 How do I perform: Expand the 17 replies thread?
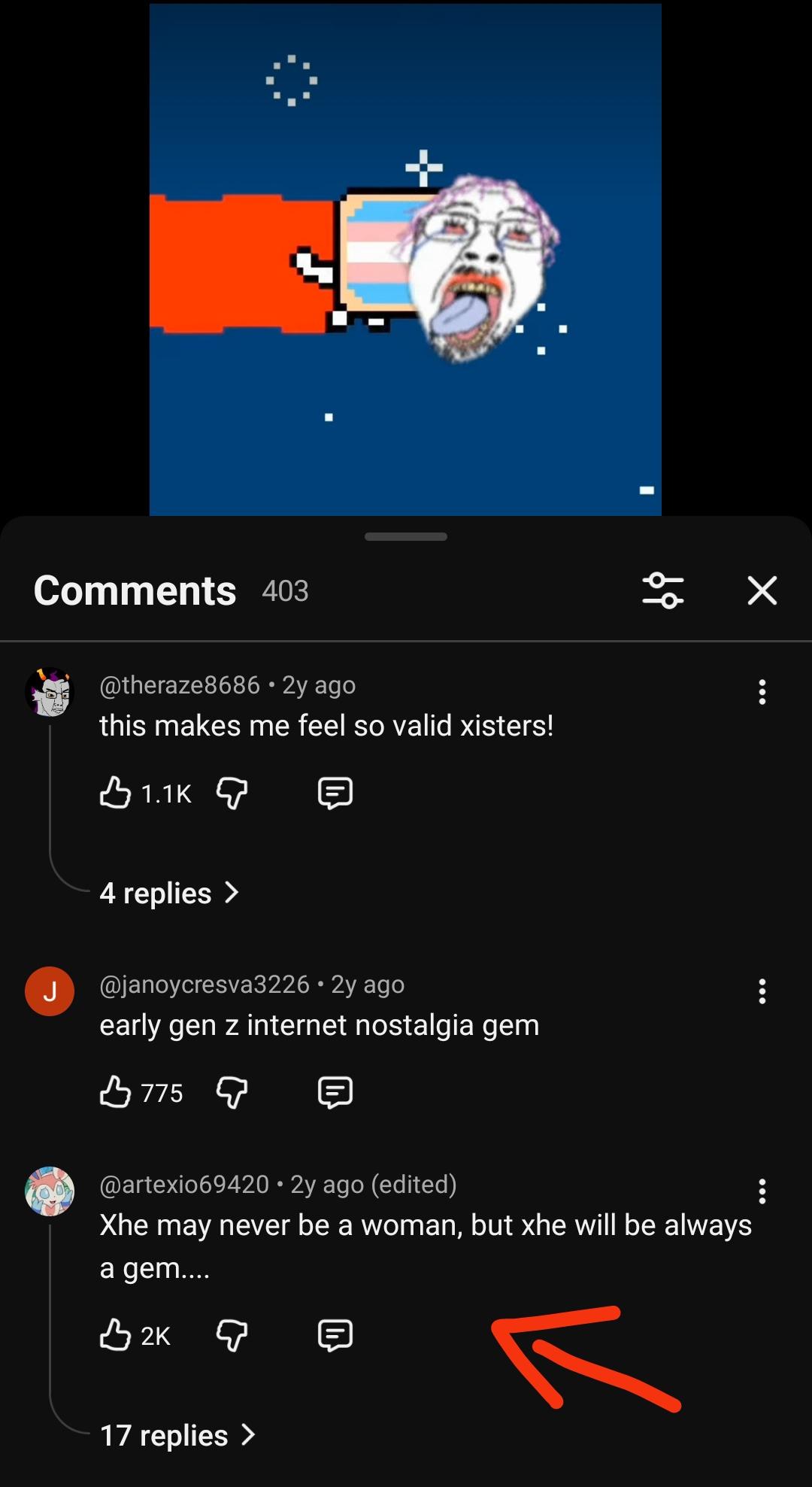click(178, 1436)
